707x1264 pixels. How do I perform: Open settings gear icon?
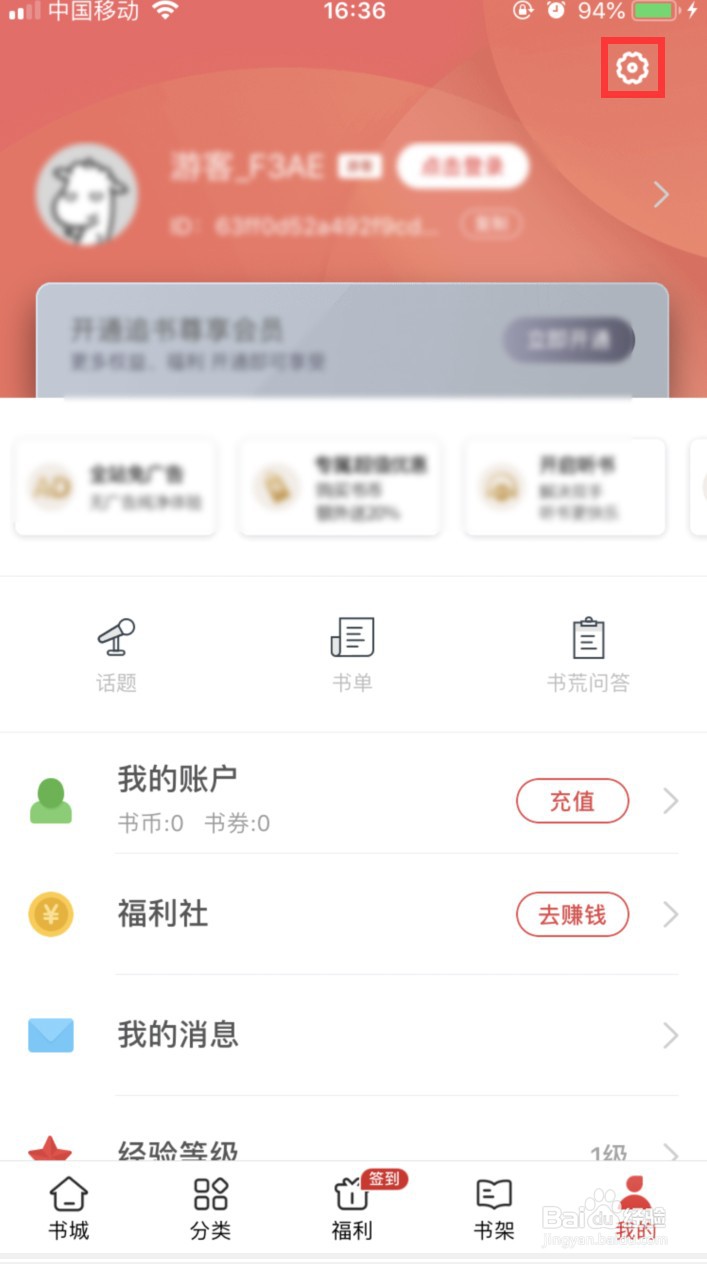pyautogui.click(x=632, y=68)
